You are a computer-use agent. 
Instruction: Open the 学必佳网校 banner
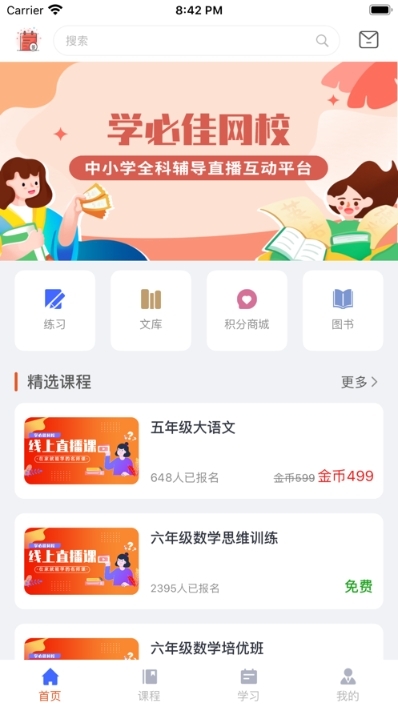pyautogui.click(x=199, y=161)
